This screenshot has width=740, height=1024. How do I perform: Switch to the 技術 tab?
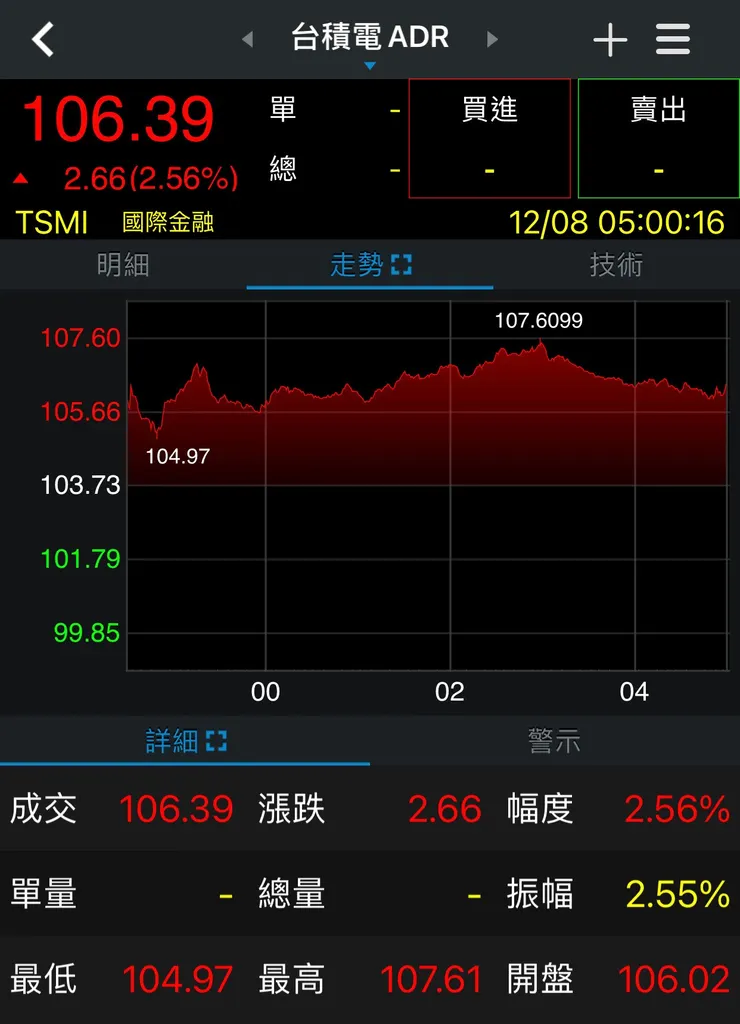[x=616, y=265]
